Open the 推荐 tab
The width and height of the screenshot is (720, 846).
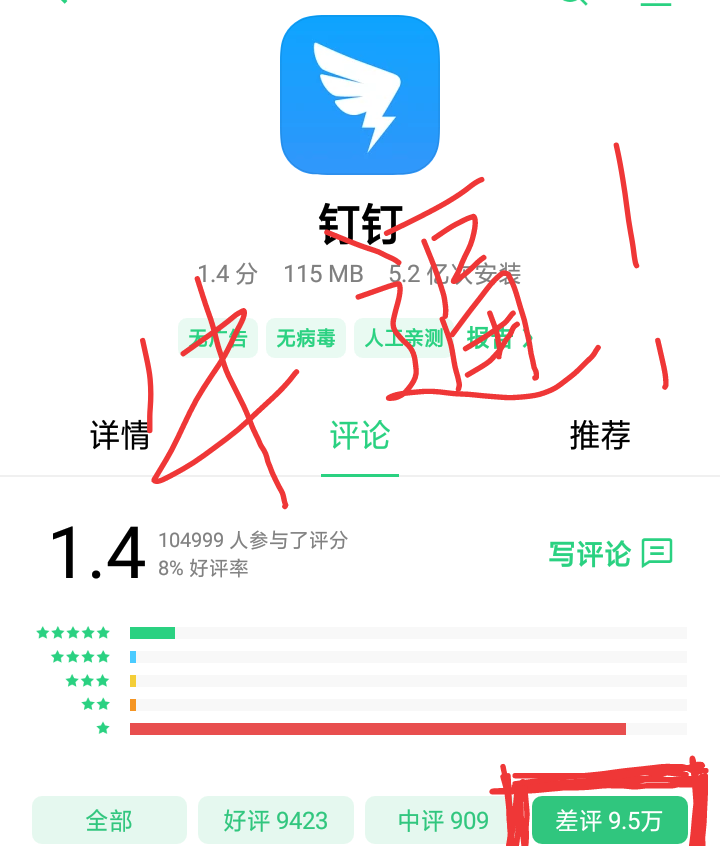tap(600, 436)
